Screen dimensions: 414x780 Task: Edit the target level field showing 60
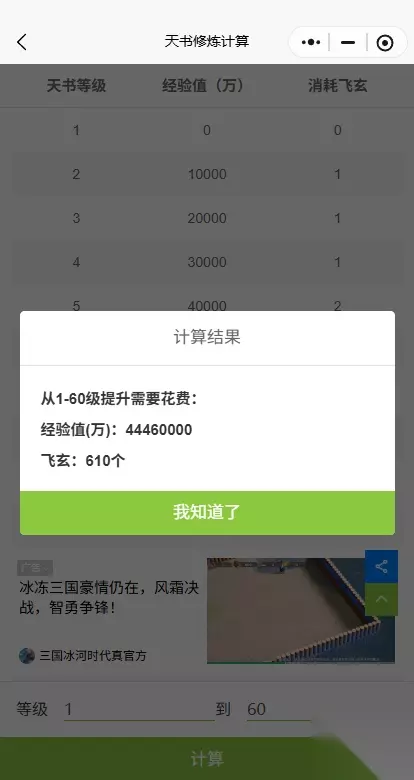279,709
